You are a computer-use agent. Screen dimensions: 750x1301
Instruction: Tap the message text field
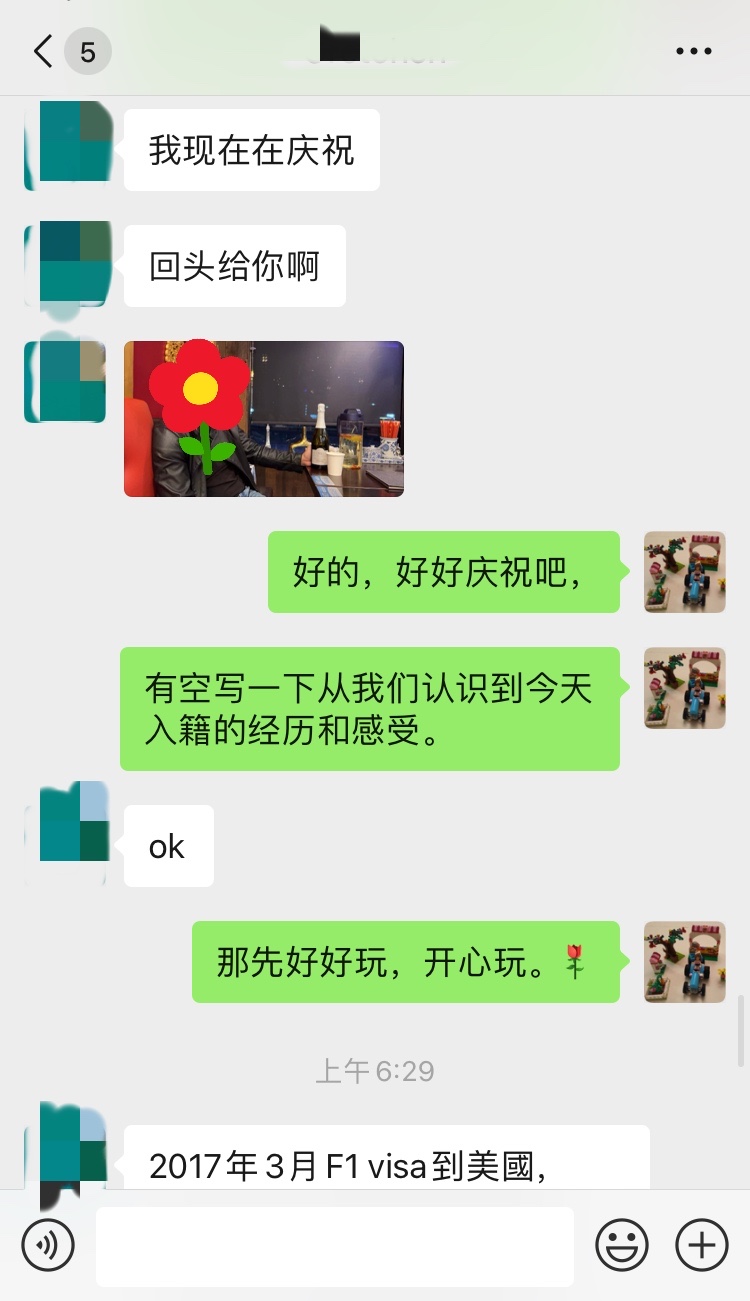click(335, 1246)
